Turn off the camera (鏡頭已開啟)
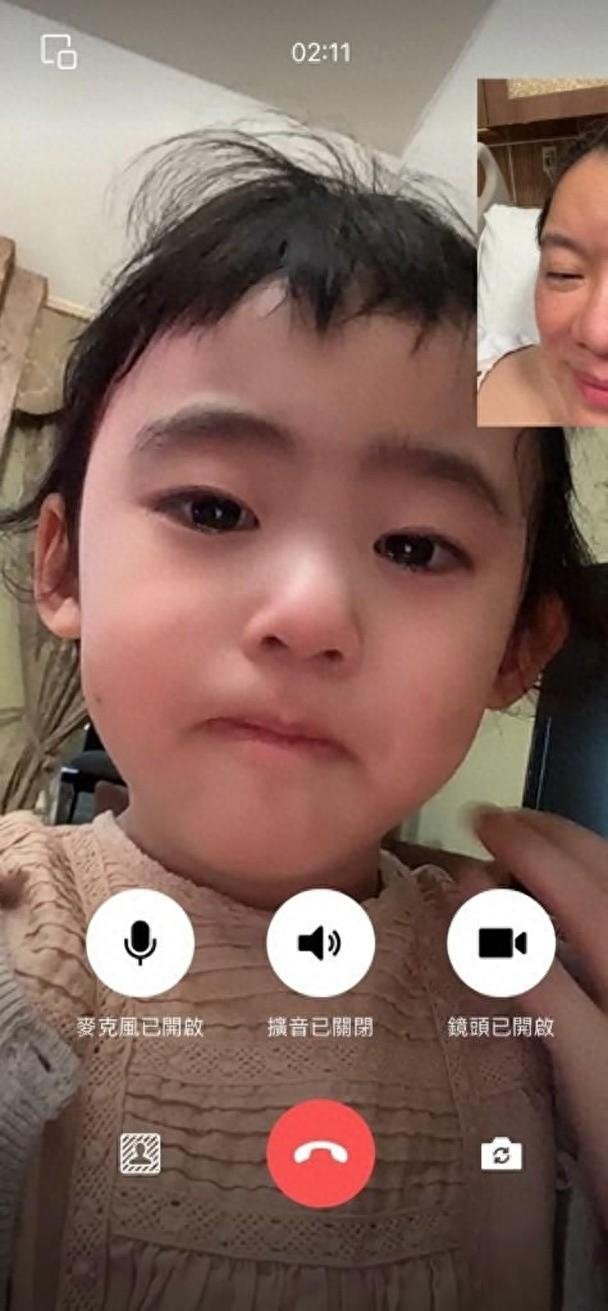Screen dimensions: 608x1311 pos(501,943)
